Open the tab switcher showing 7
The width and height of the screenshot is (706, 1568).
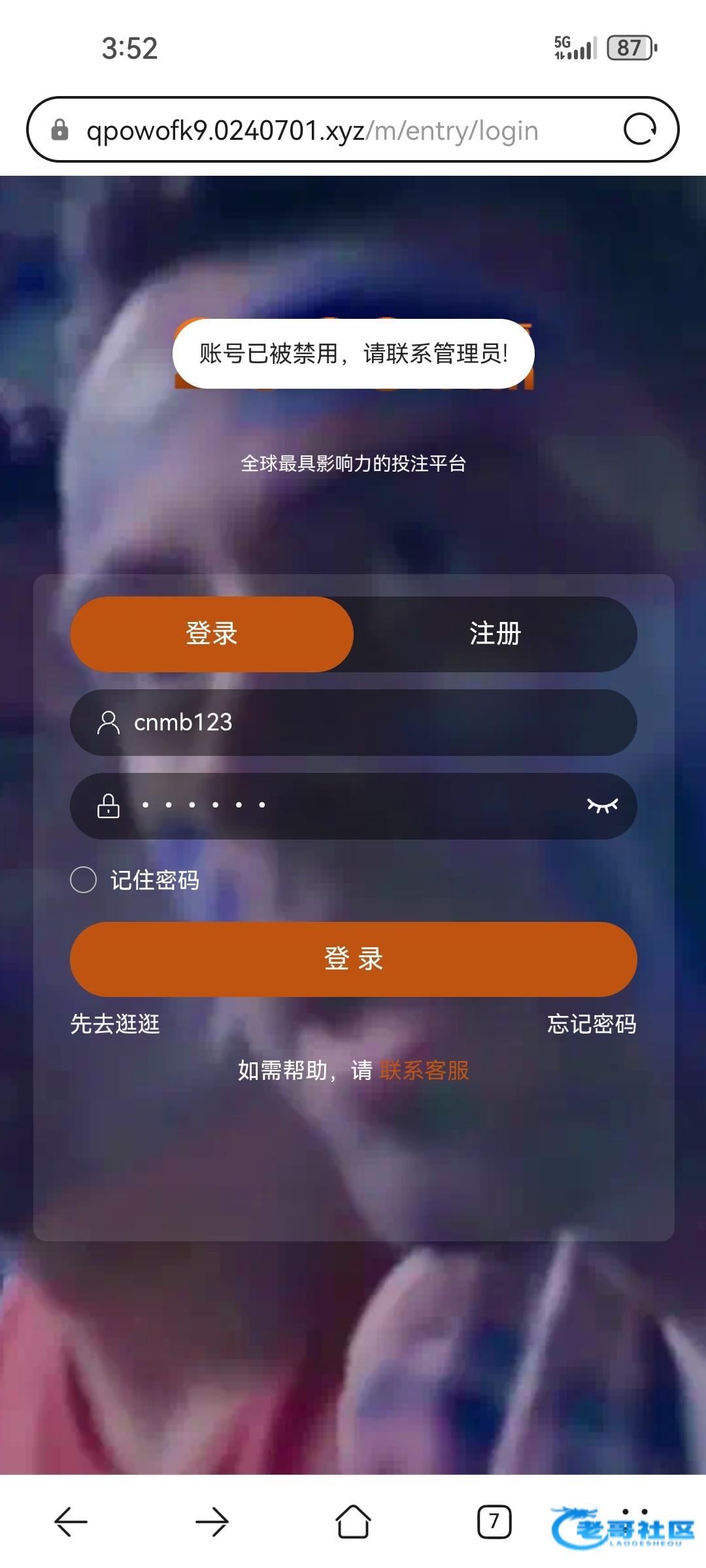[494, 1522]
